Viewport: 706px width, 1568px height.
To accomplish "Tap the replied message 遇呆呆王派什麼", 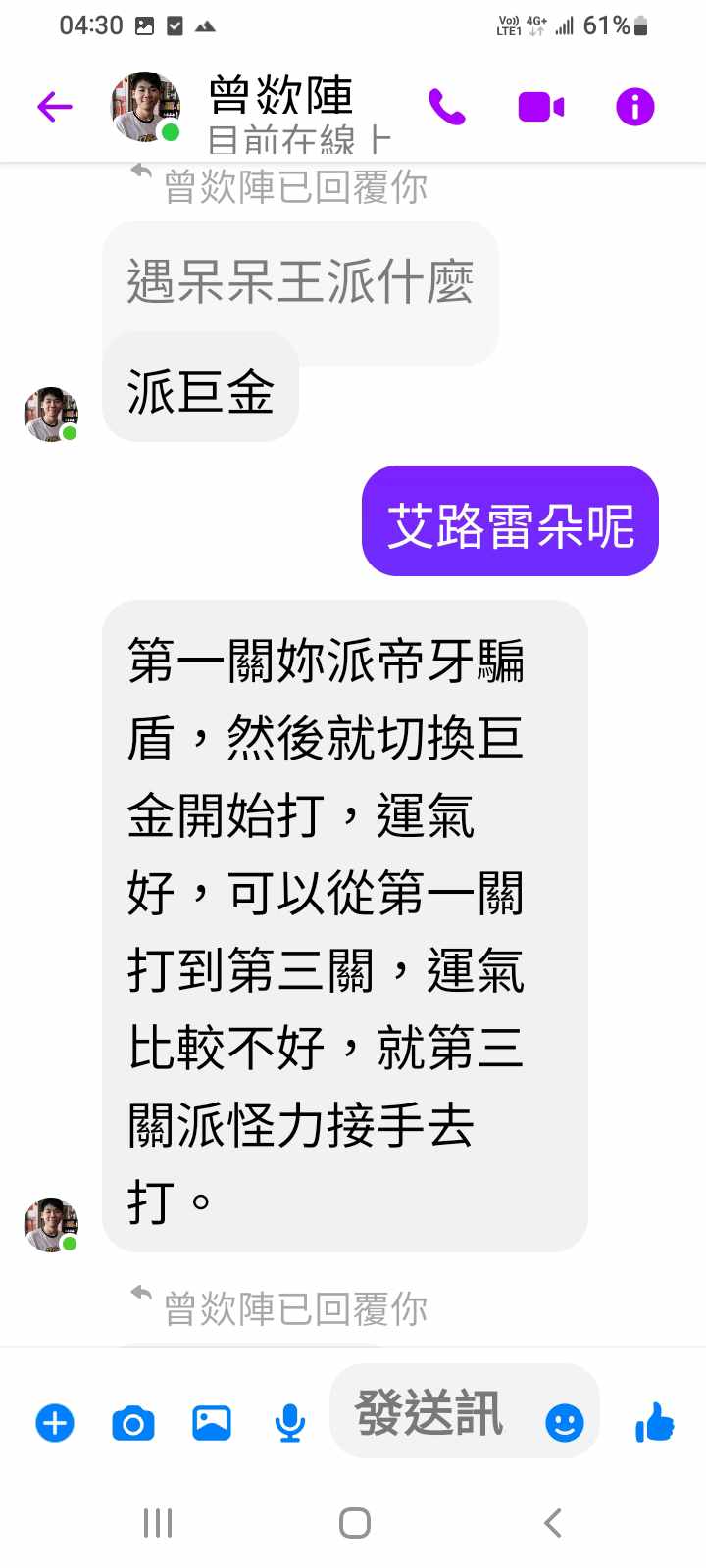I will [x=300, y=284].
